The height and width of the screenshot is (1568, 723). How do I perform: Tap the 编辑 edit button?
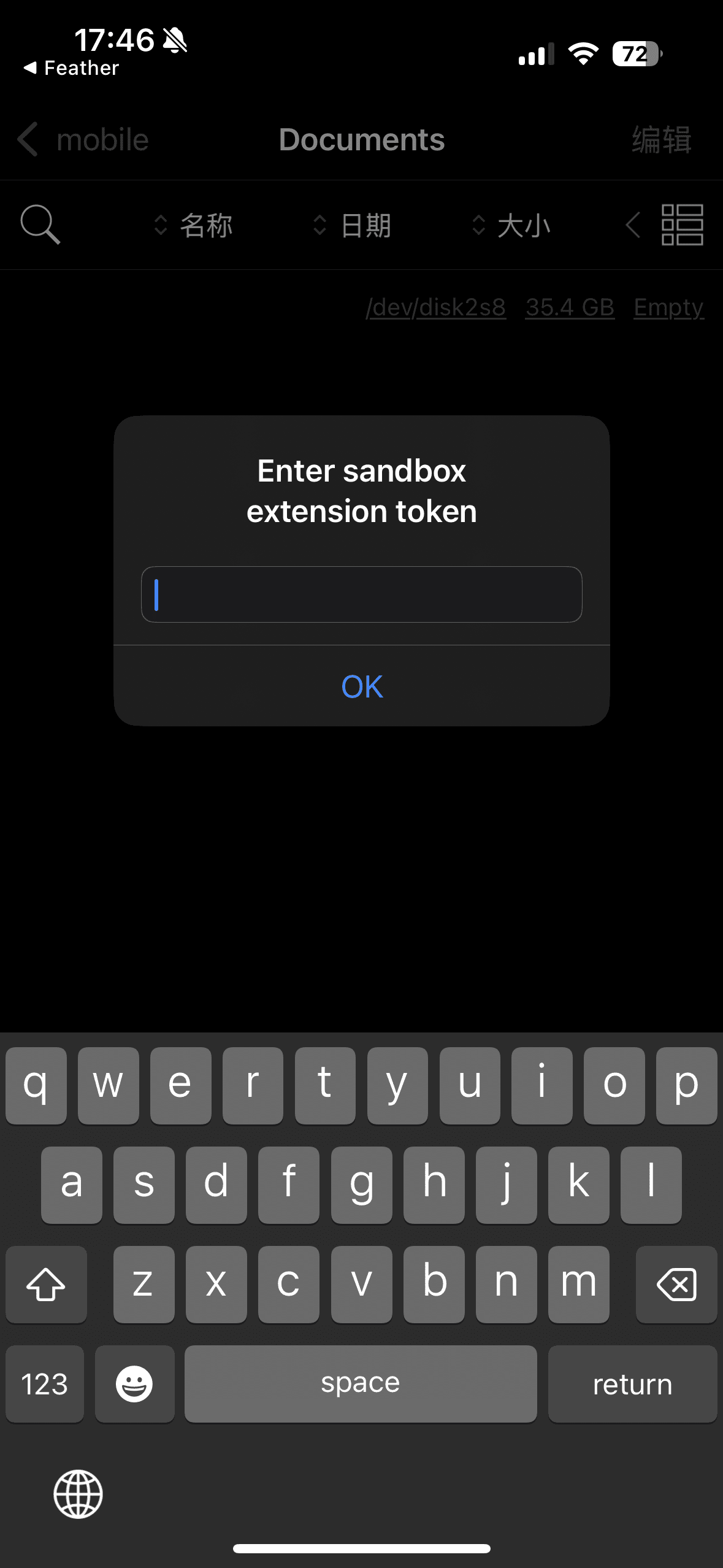point(662,140)
